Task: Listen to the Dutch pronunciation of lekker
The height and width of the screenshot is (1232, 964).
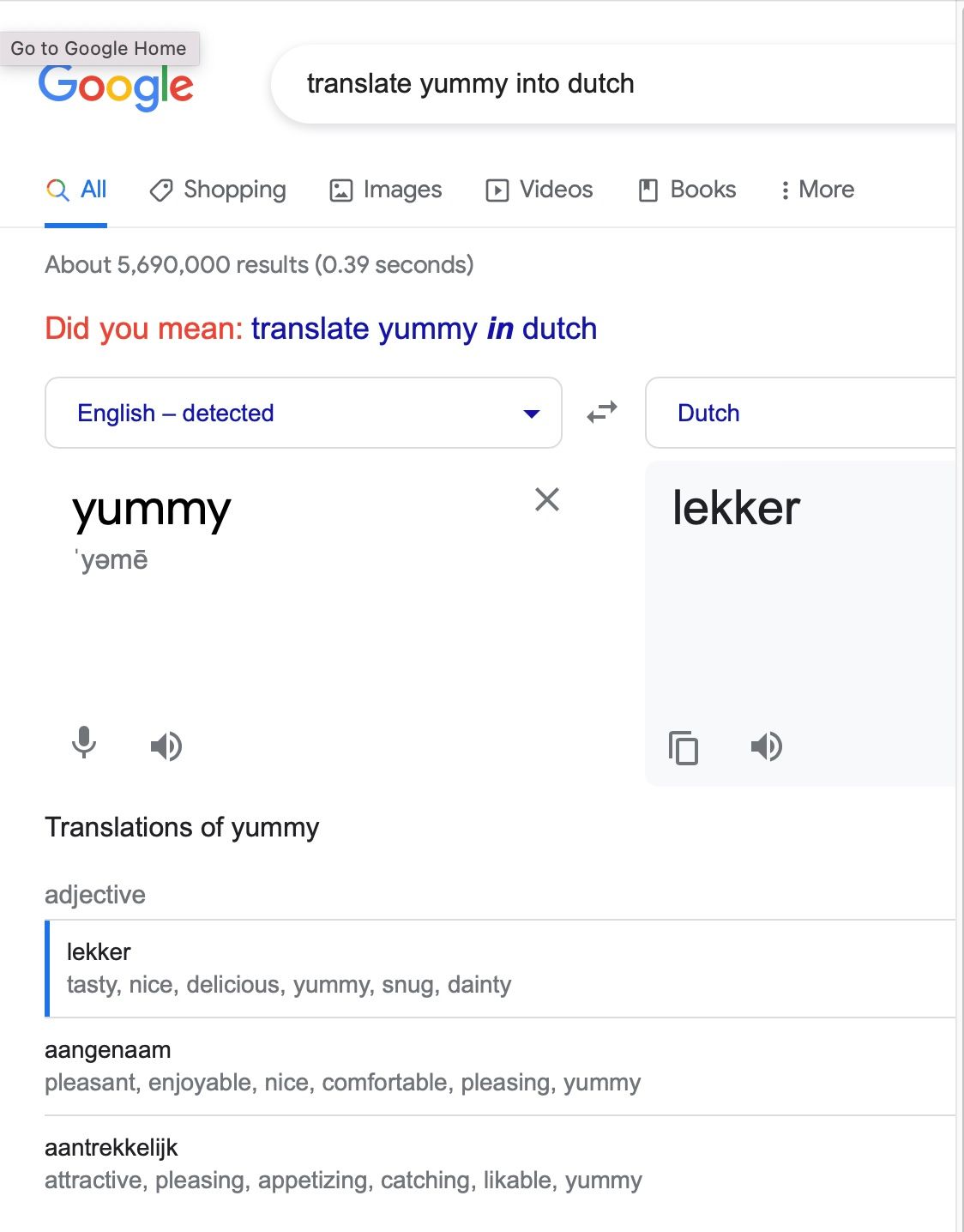Action: pyautogui.click(x=767, y=746)
